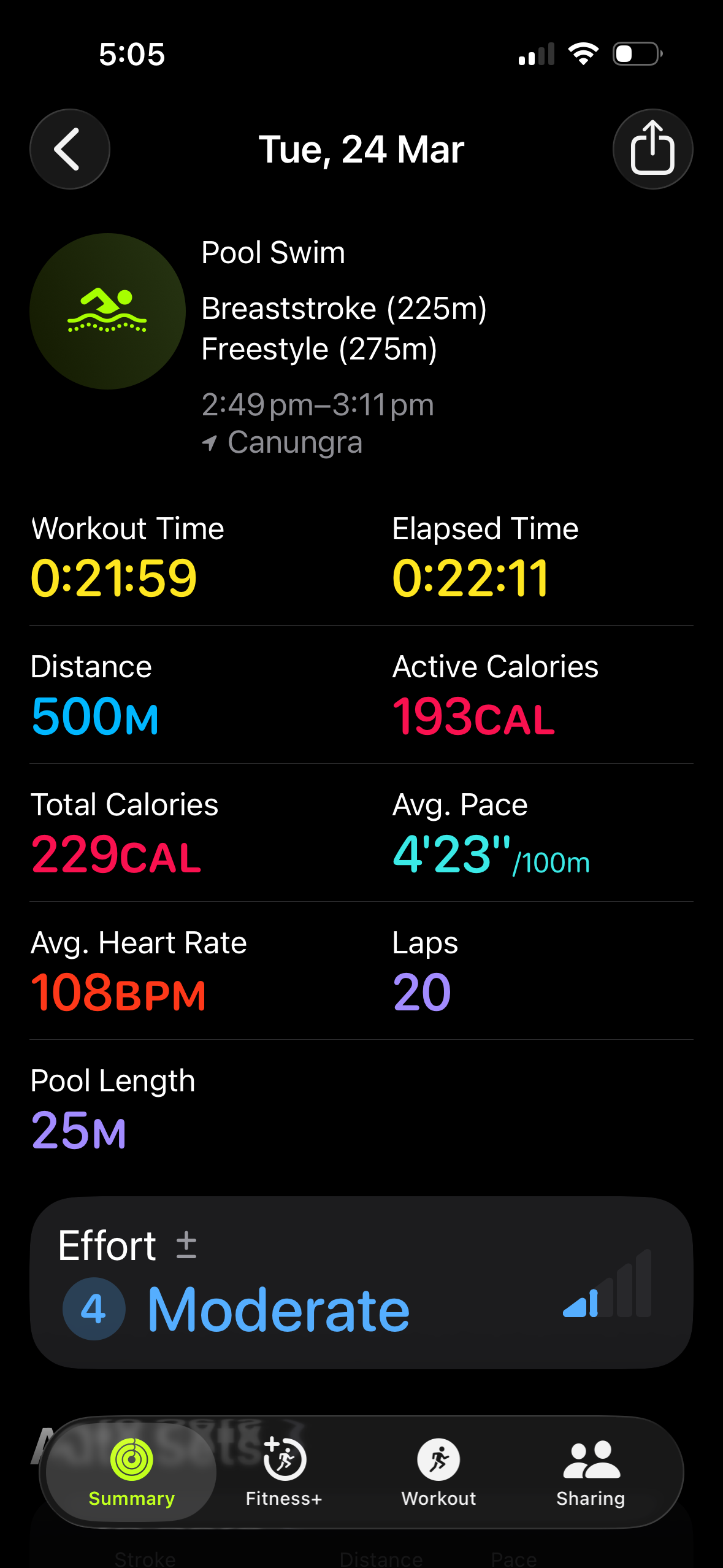Go back to the previous screen

(x=69, y=149)
